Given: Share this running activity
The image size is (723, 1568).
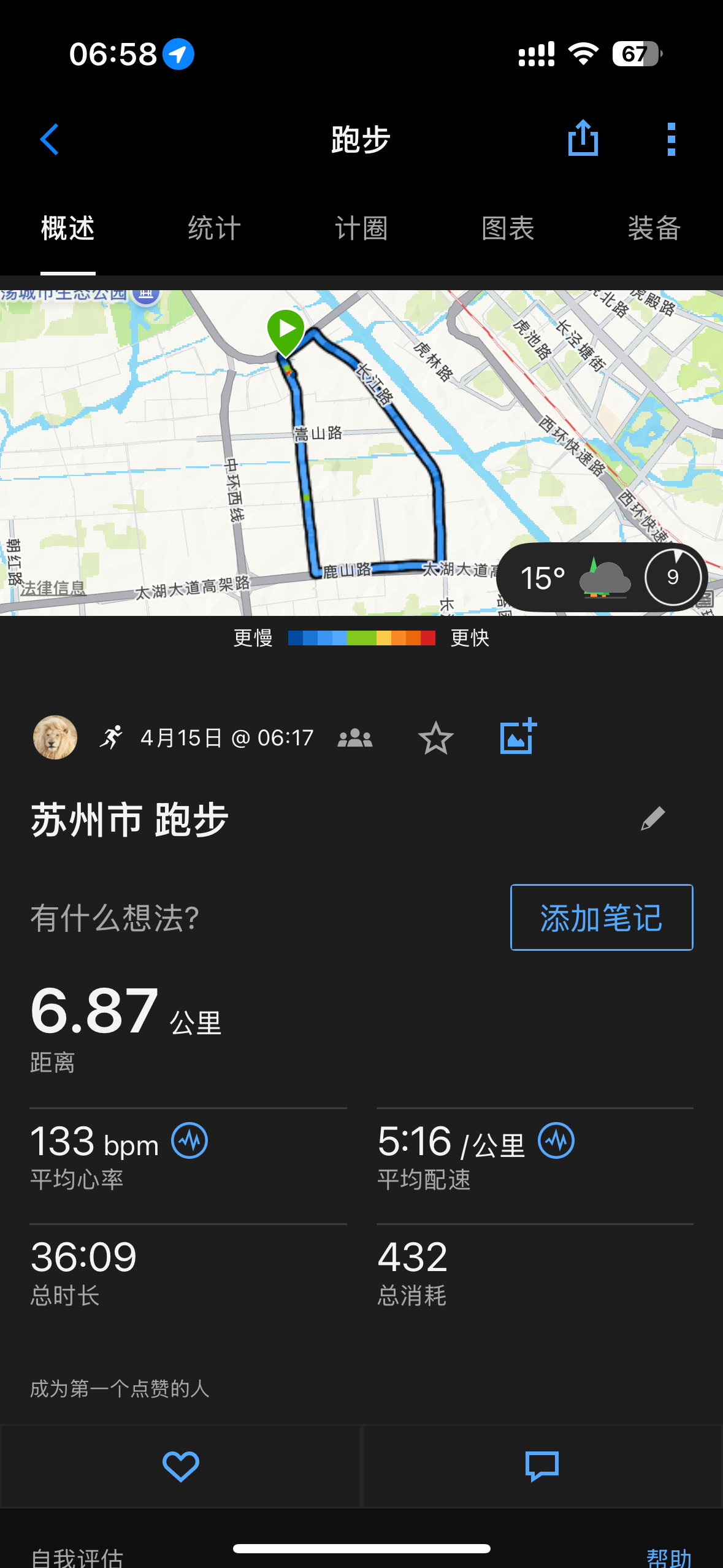Looking at the screenshot, I should (x=583, y=139).
